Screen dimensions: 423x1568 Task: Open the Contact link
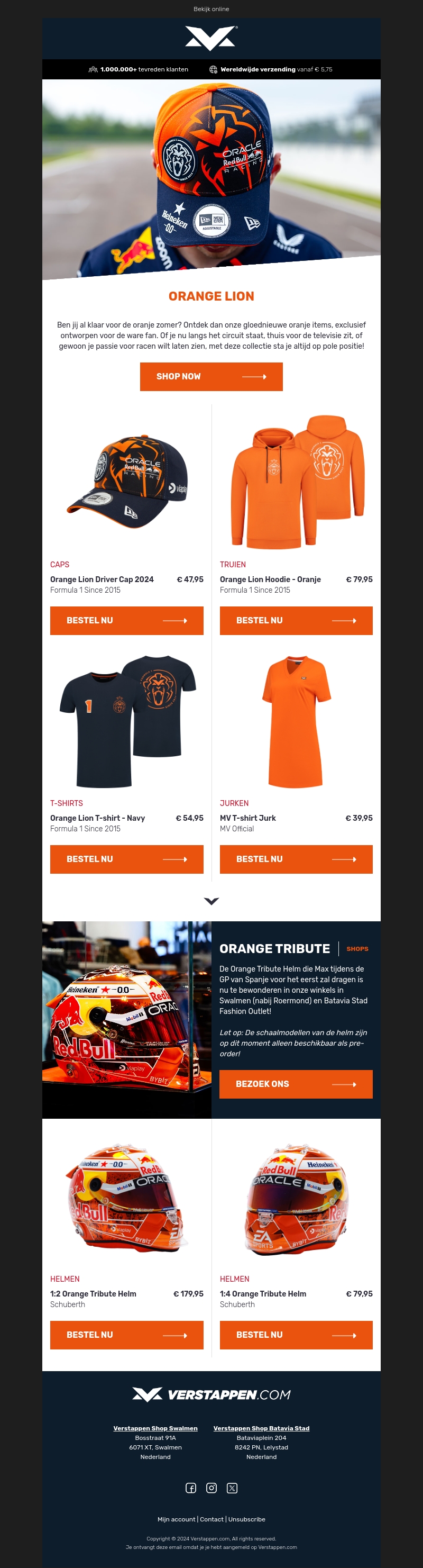(212, 1519)
